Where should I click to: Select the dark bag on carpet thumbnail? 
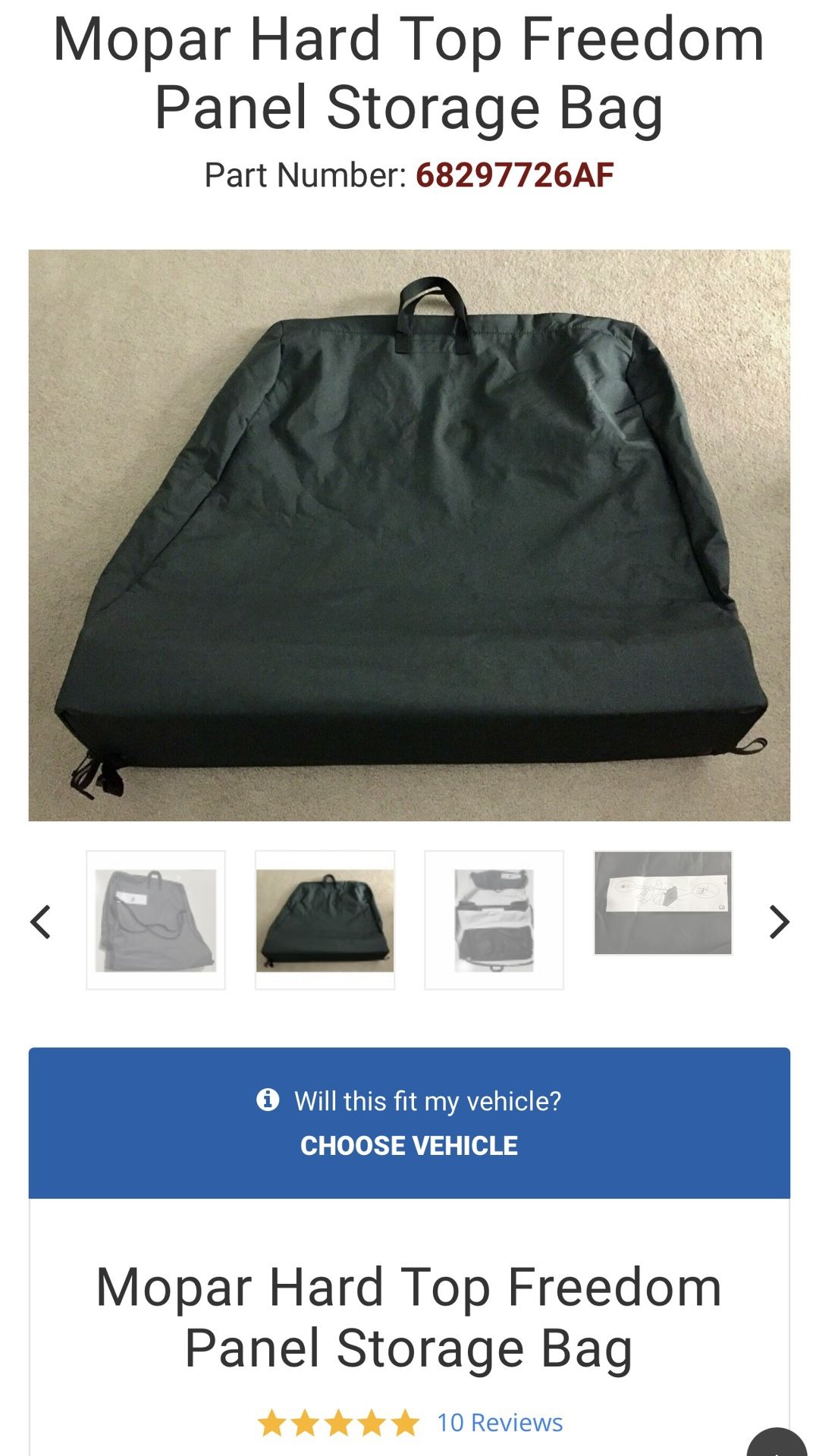pyautogui.click(x=325, y=920)
